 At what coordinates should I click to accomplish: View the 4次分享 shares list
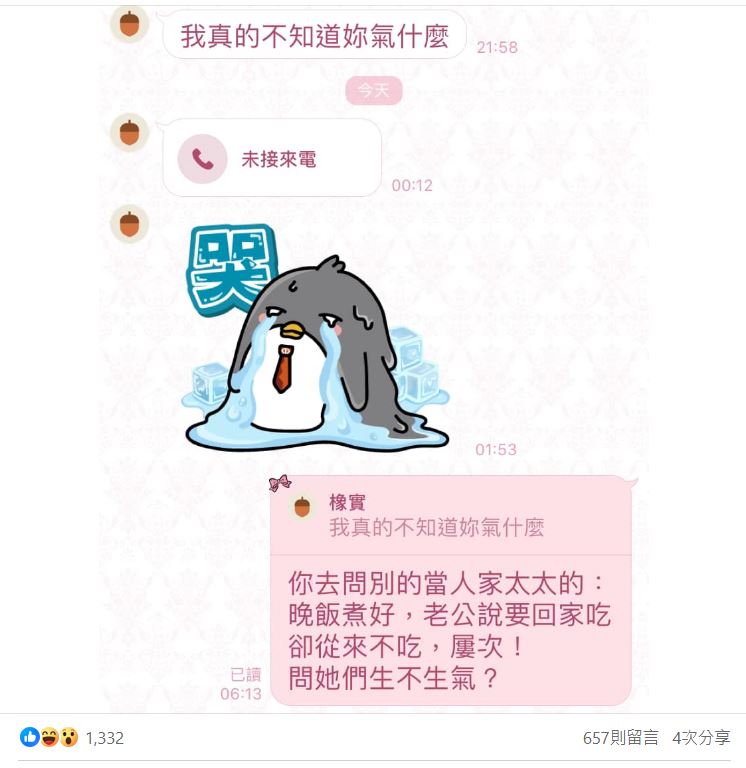click(x=701, y=738)
